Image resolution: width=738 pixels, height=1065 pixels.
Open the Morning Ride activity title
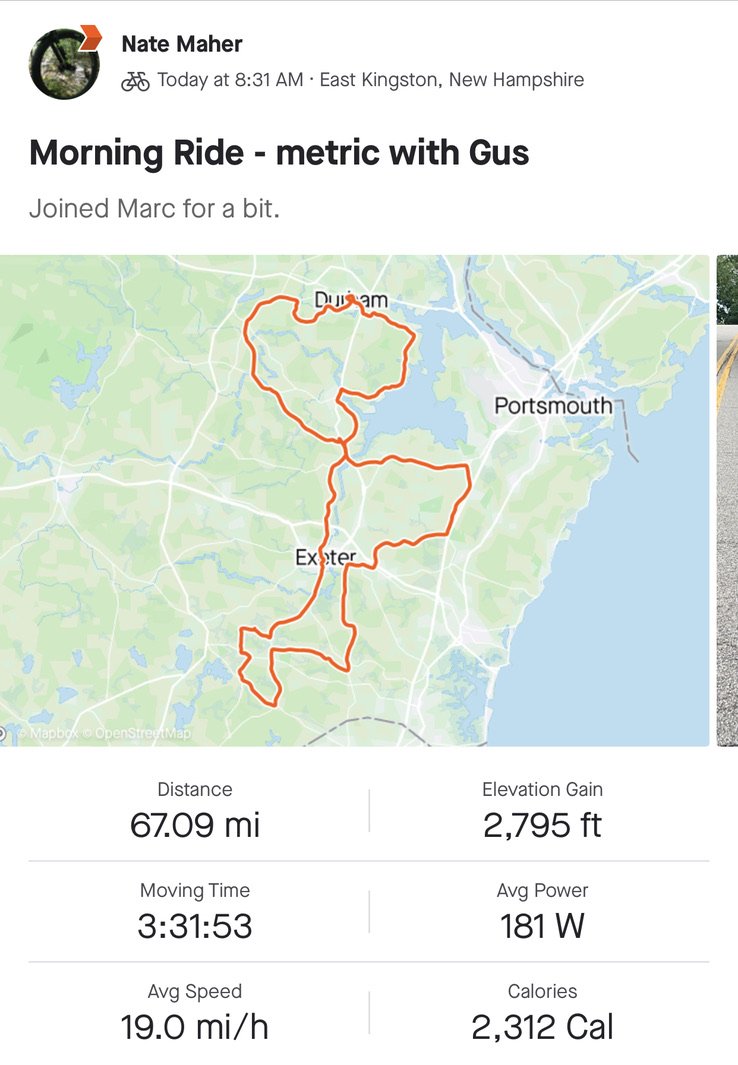click(x=279, y=153)
